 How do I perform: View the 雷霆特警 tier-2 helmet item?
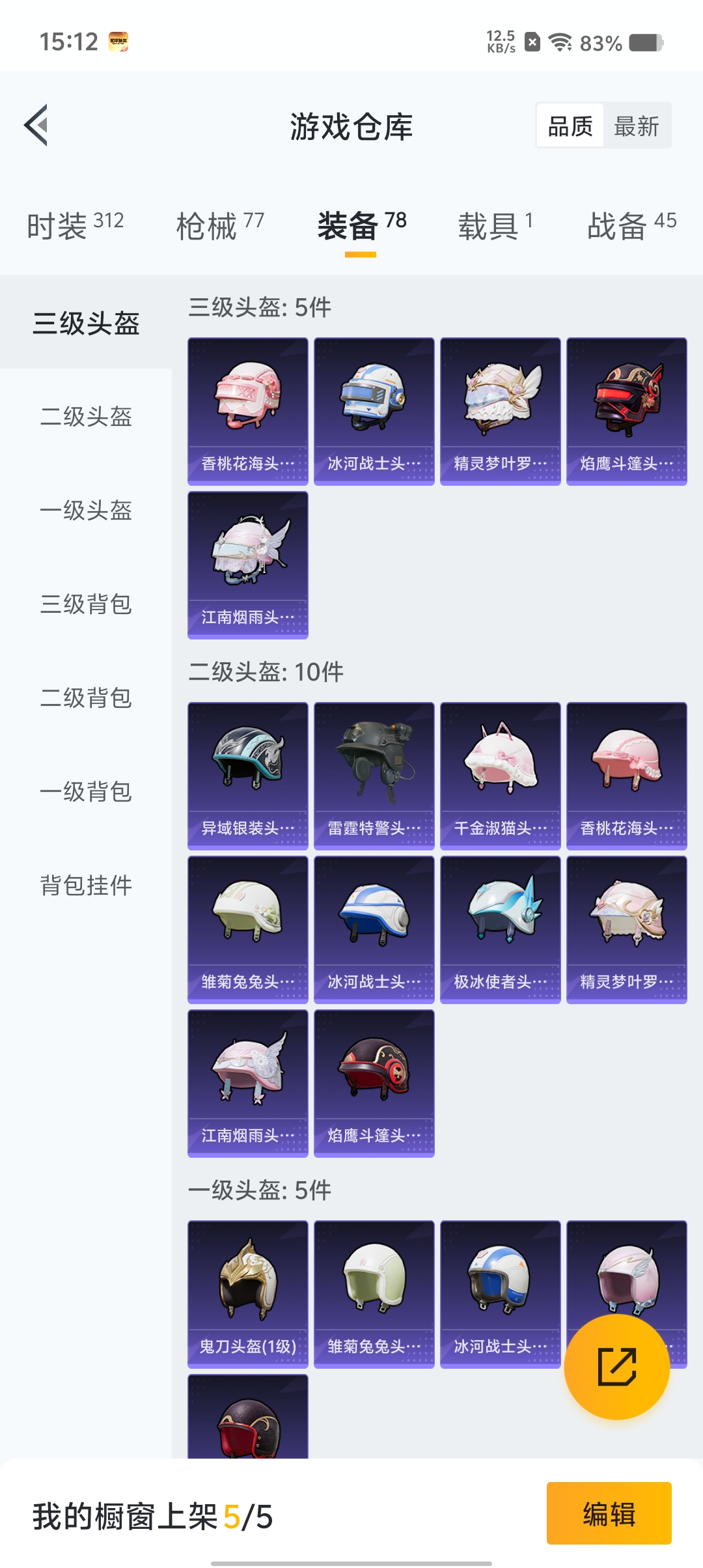tap(374, 775)
